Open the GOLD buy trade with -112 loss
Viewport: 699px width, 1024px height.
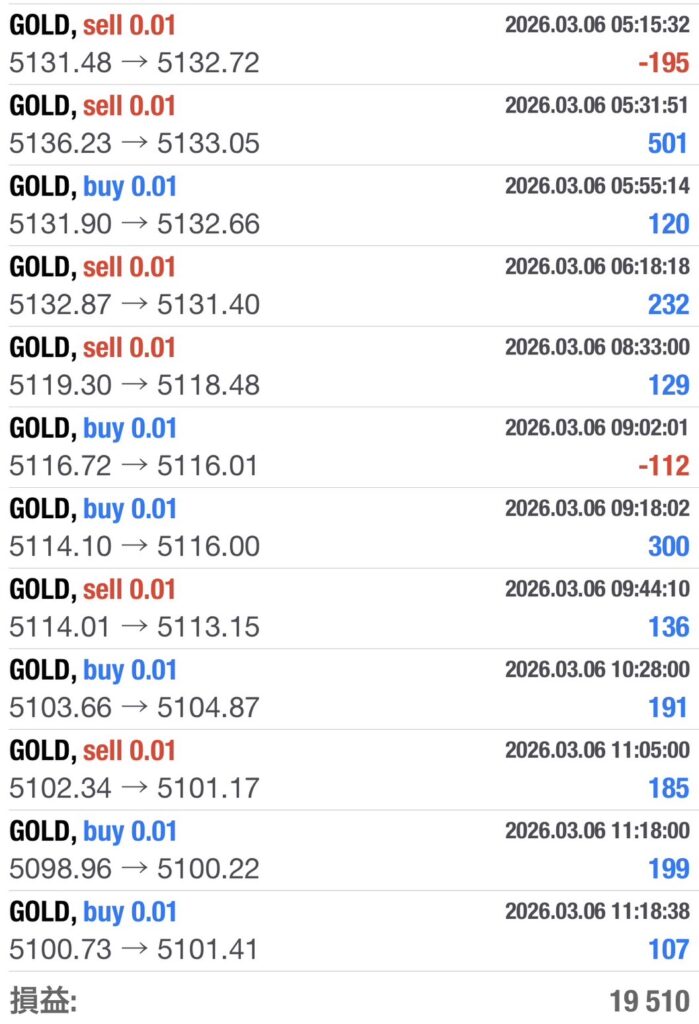[349, 447]
